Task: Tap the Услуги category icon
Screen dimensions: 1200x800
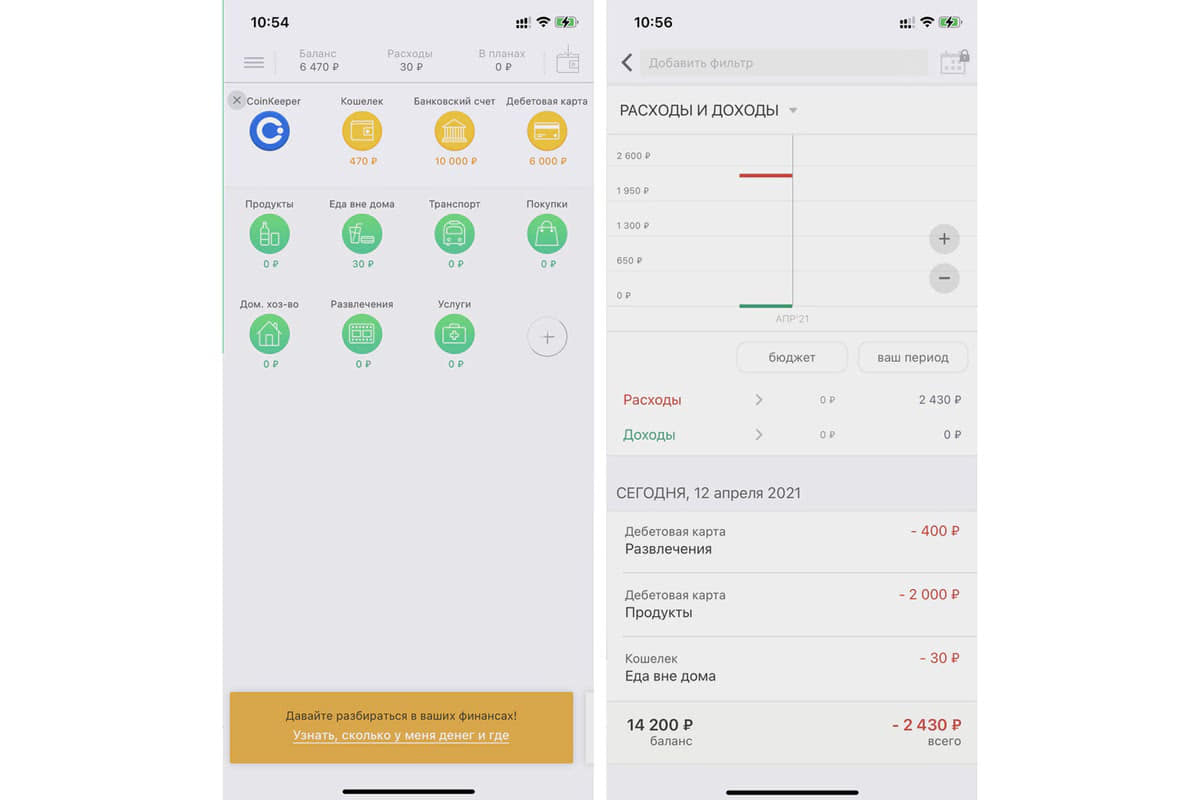Action: coord(455,335)
